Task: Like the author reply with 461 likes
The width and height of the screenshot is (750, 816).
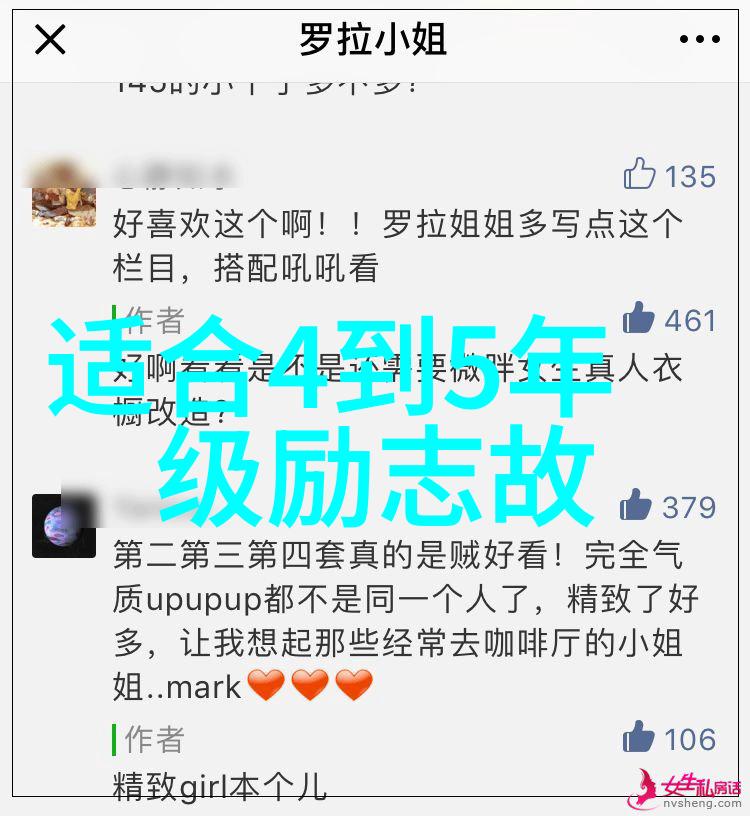Action: pos(639,319)
